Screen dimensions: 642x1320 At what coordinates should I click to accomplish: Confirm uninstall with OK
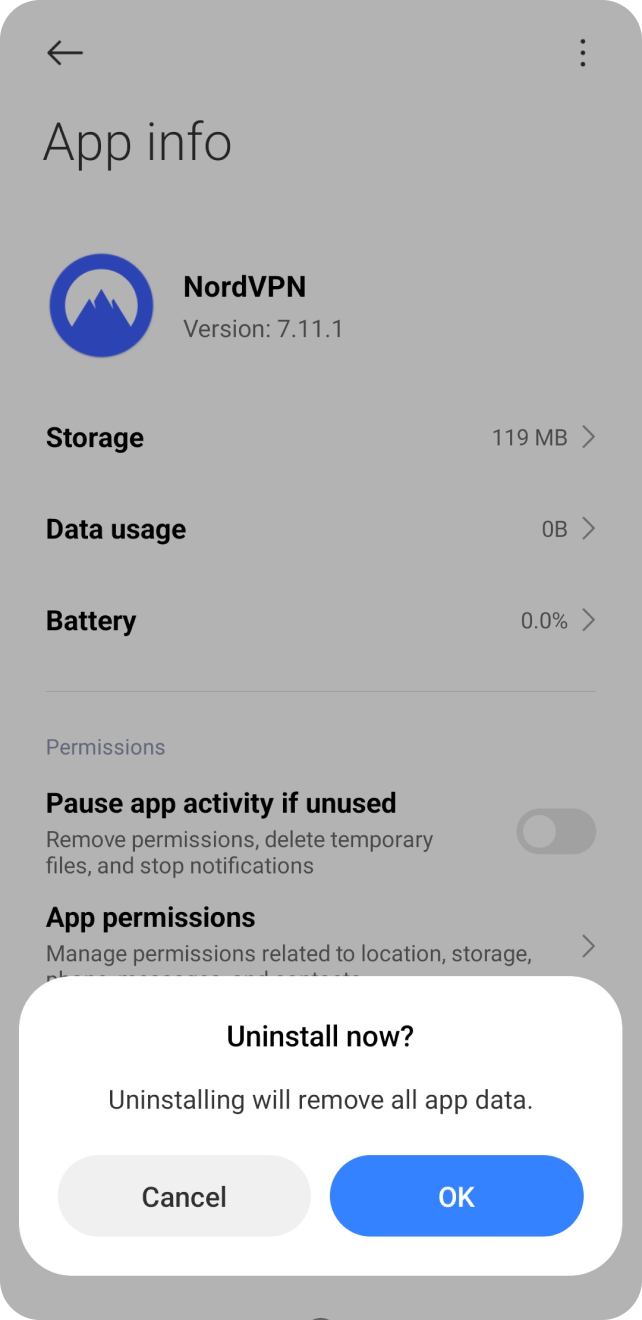pyautogui.click(x=456, y=1196)
